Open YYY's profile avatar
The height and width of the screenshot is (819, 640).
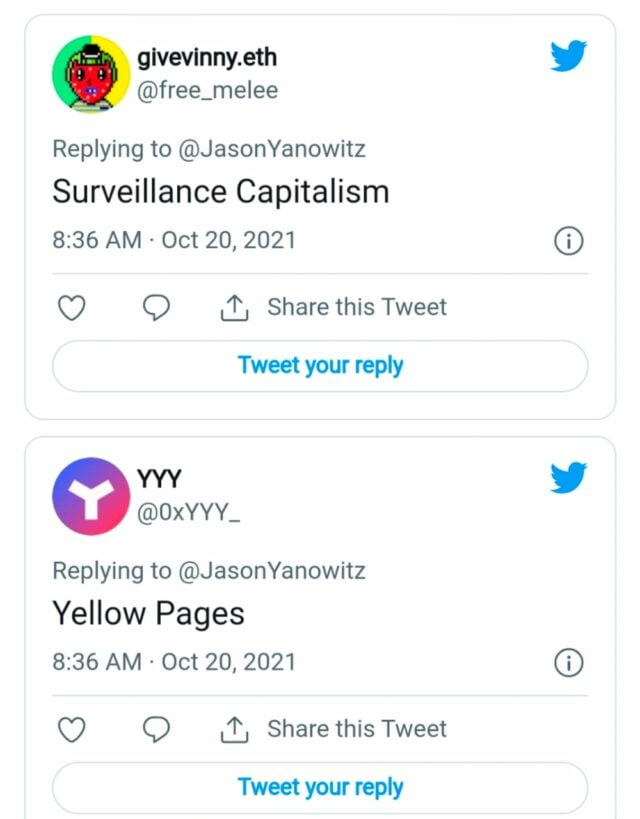(x=91, y=496)
